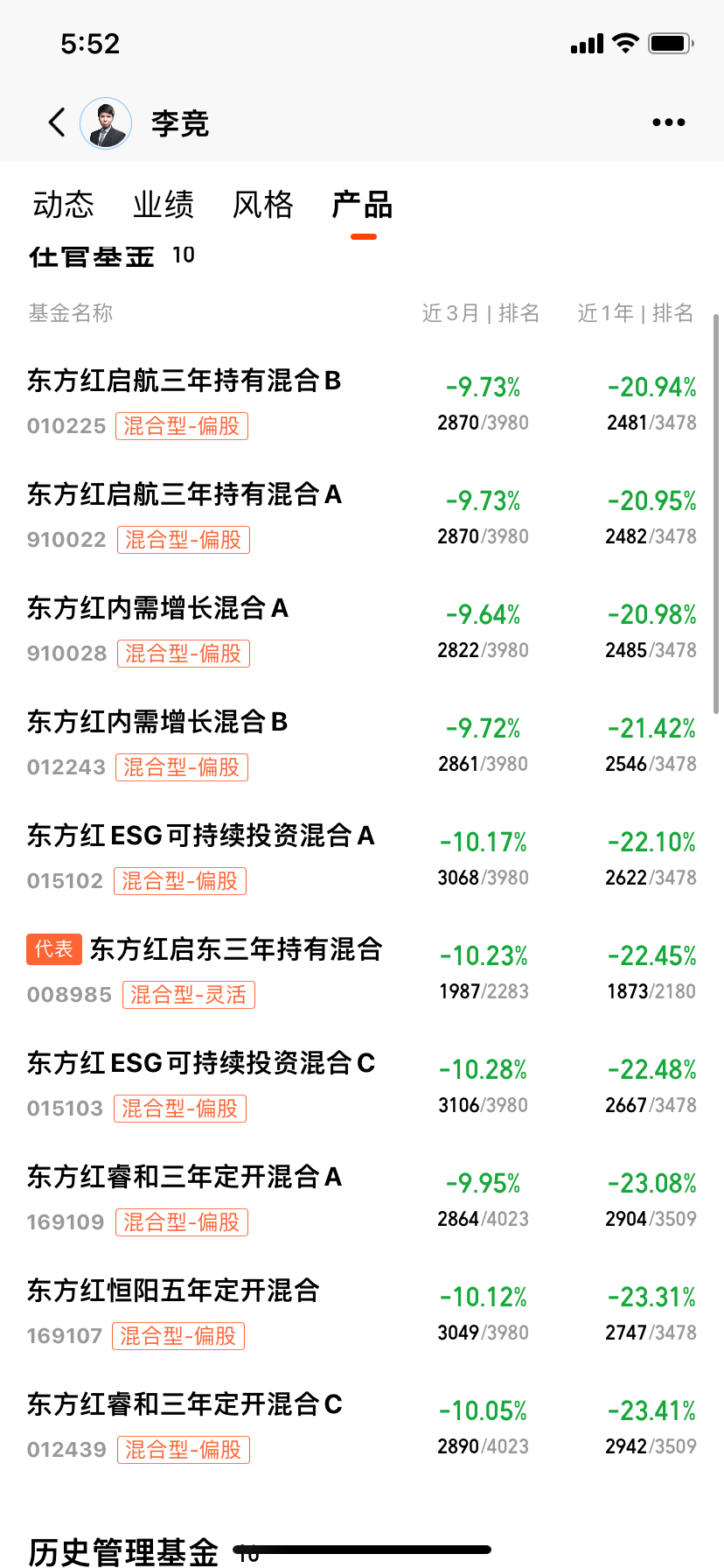Open 李竞's profile avatar
724x1568 pixels.
click(x=106, y=123)
